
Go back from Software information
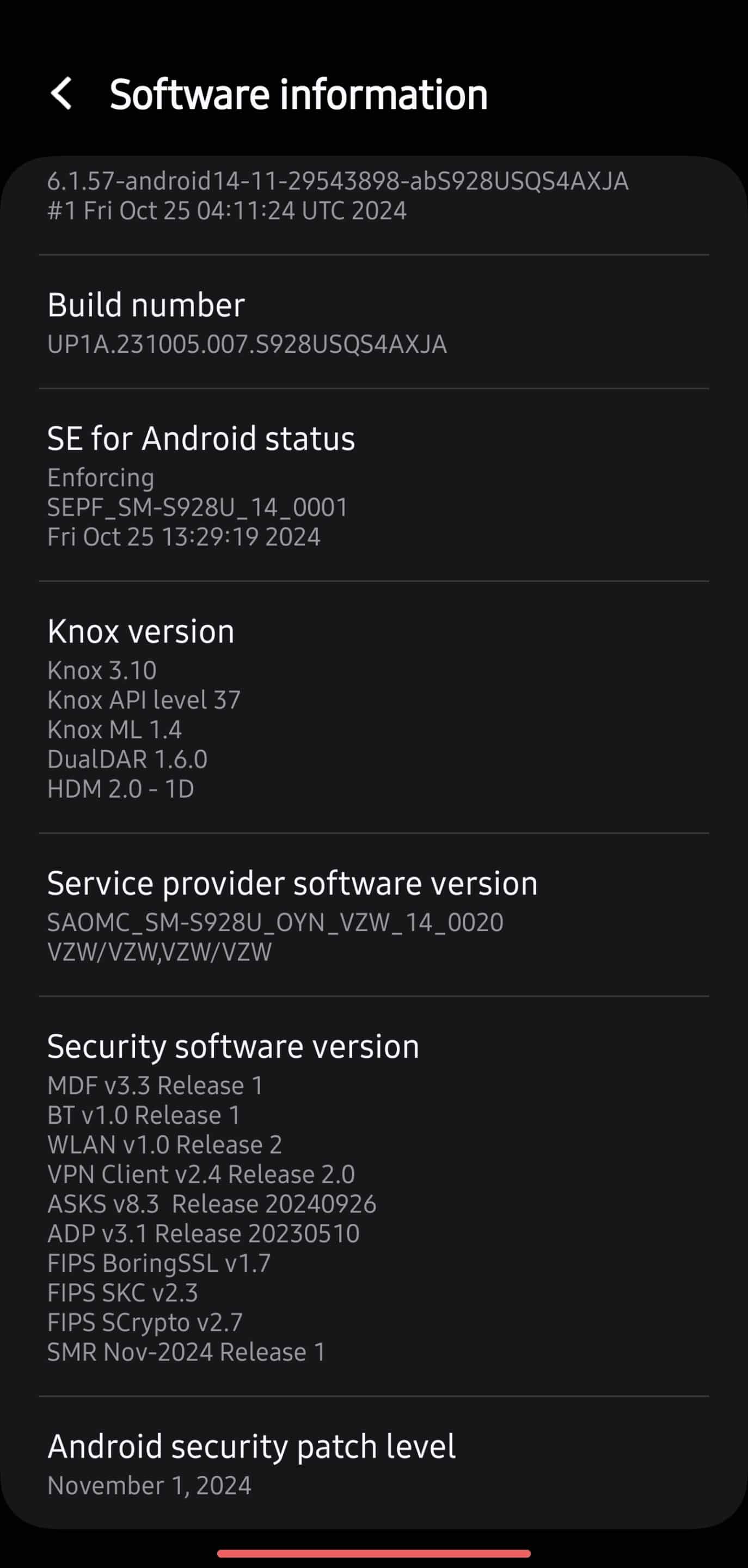pos(62,94)
